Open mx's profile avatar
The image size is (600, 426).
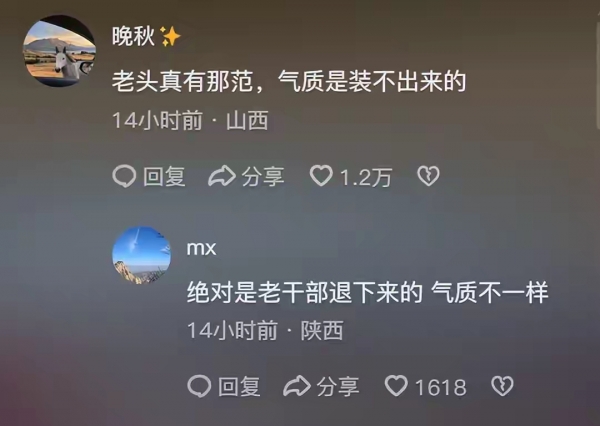141,255
